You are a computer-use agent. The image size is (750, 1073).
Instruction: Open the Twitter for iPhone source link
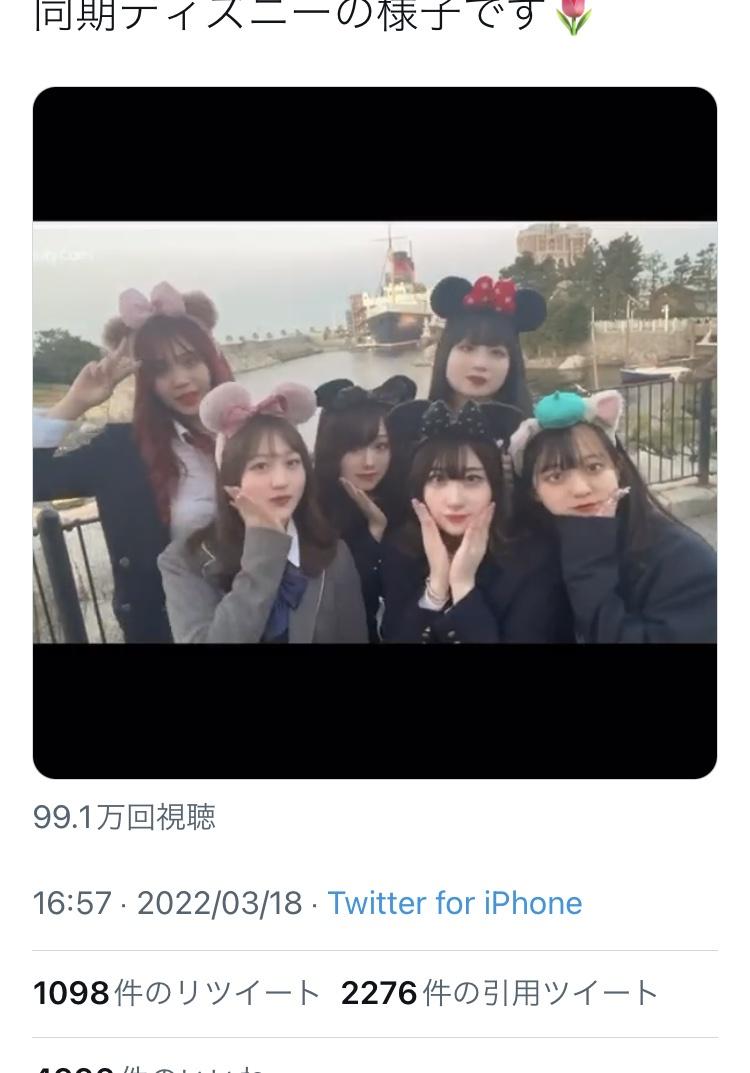coord(454,903)
